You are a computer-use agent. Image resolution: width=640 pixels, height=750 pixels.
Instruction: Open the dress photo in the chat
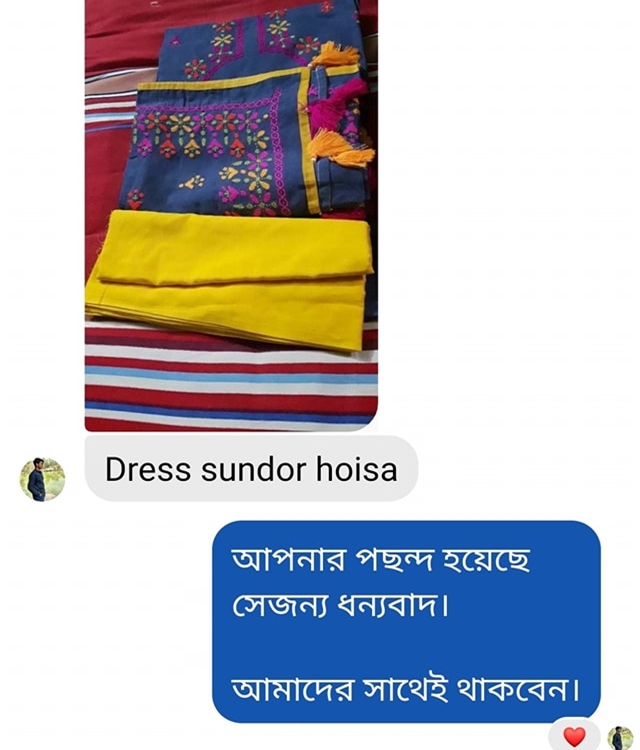tap(231, 215)
